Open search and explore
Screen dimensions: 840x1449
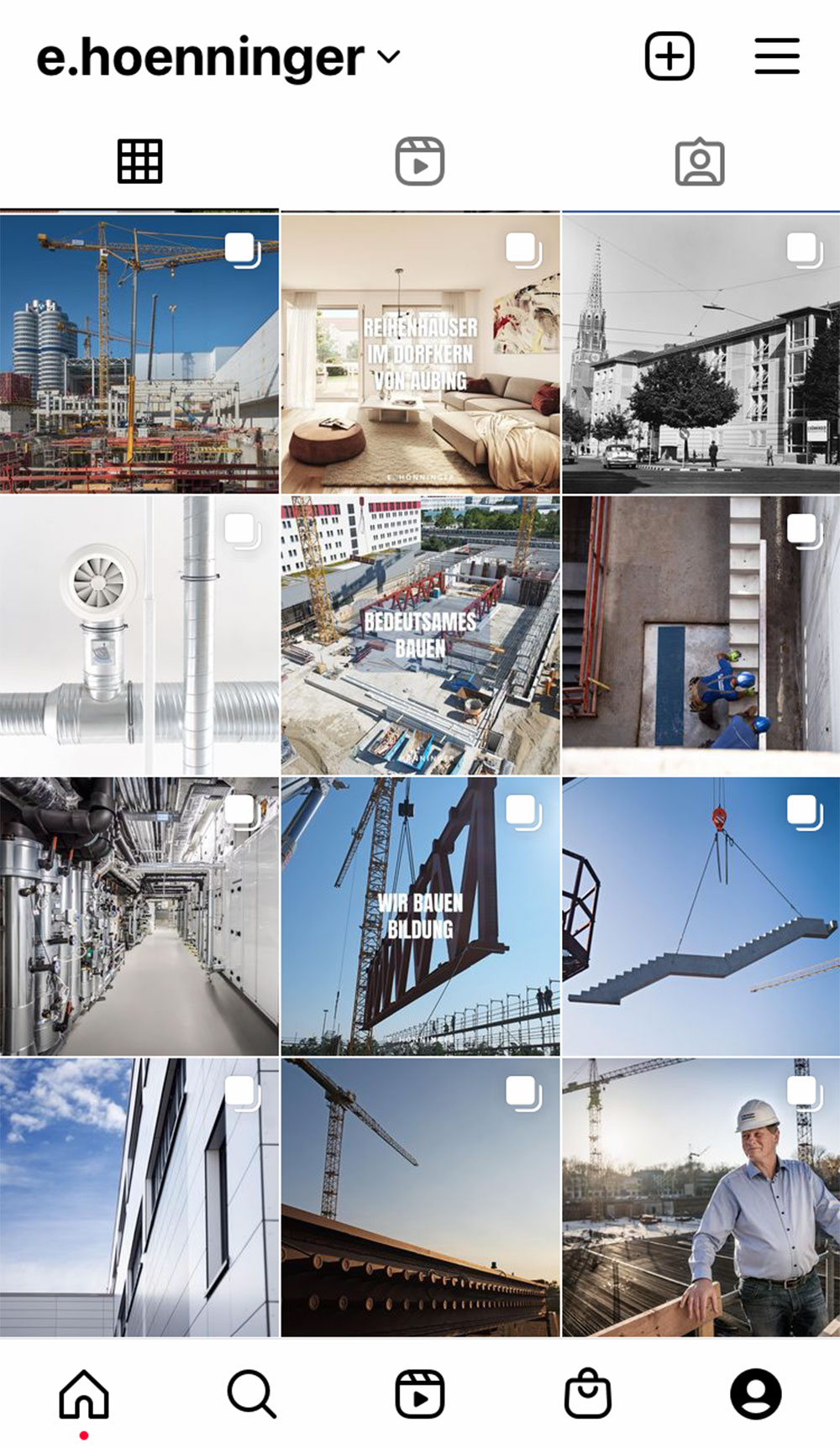pos(251,1394)
